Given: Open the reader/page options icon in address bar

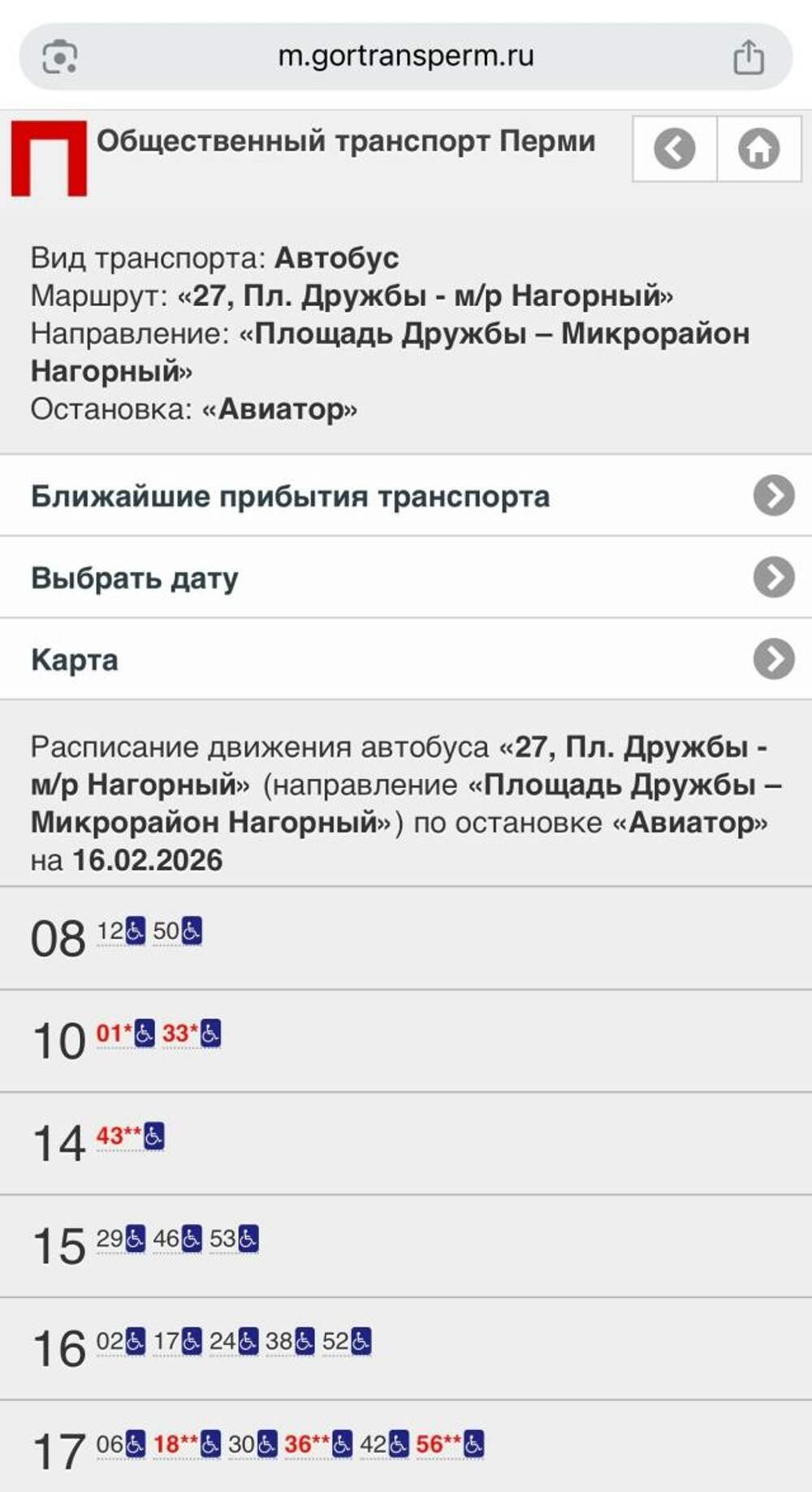Looking at the screenshot, I should [x=59, y=57].
